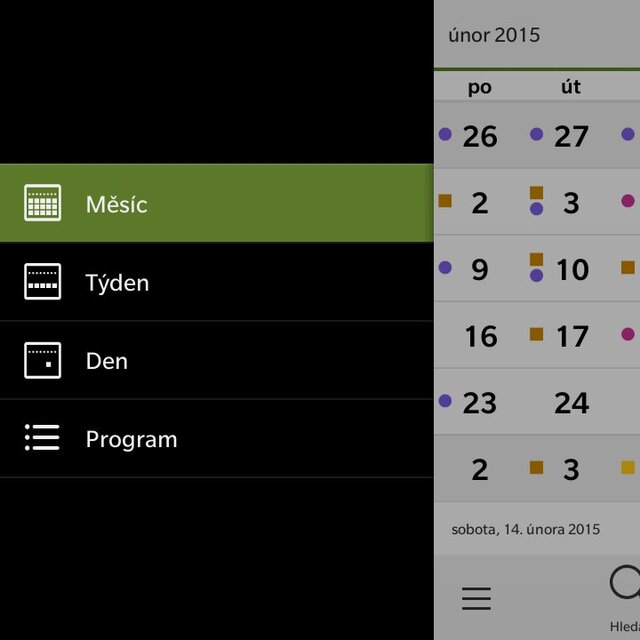Screen dimensions: 640x640
Task: Choose day 23 in the calendar
Action: [x=480, y=403]
